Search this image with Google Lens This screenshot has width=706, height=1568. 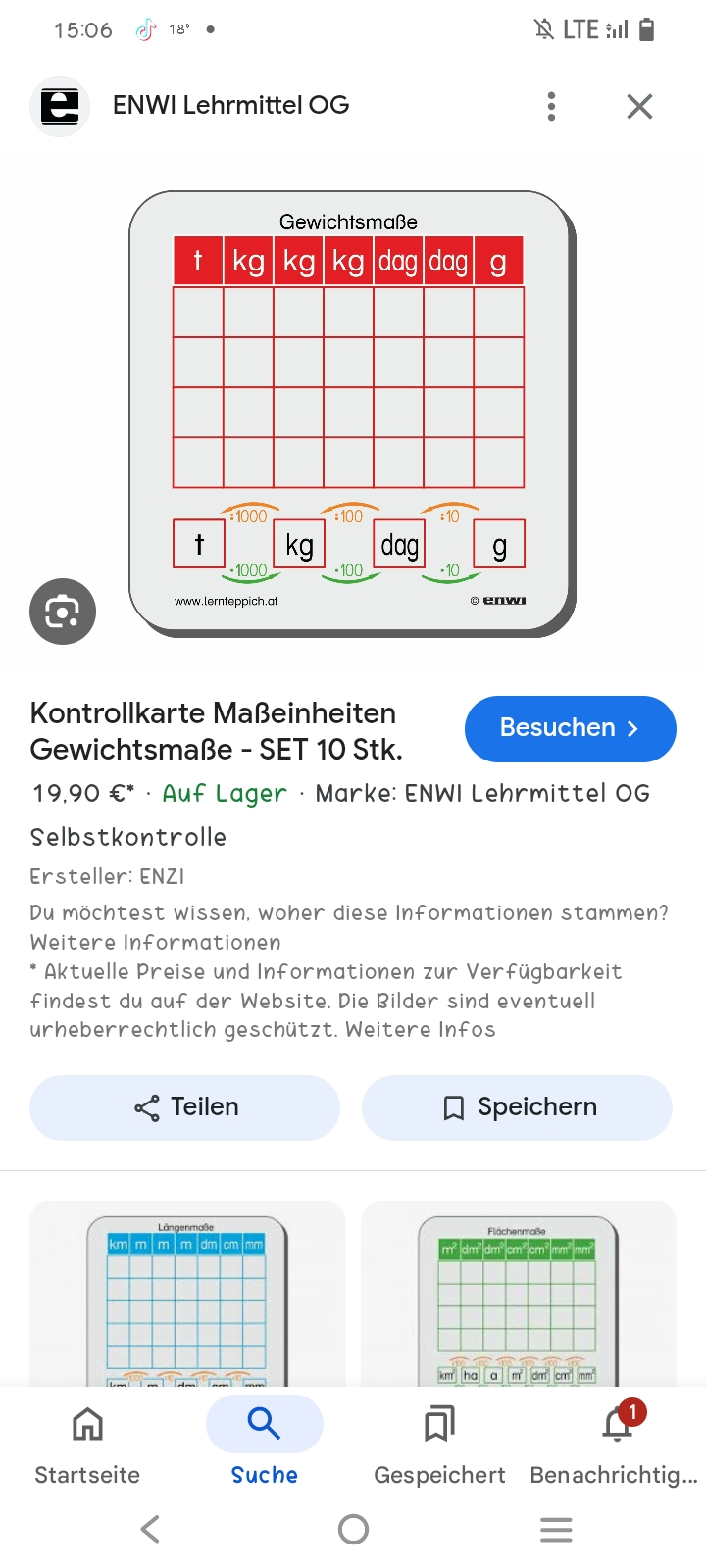63,612
